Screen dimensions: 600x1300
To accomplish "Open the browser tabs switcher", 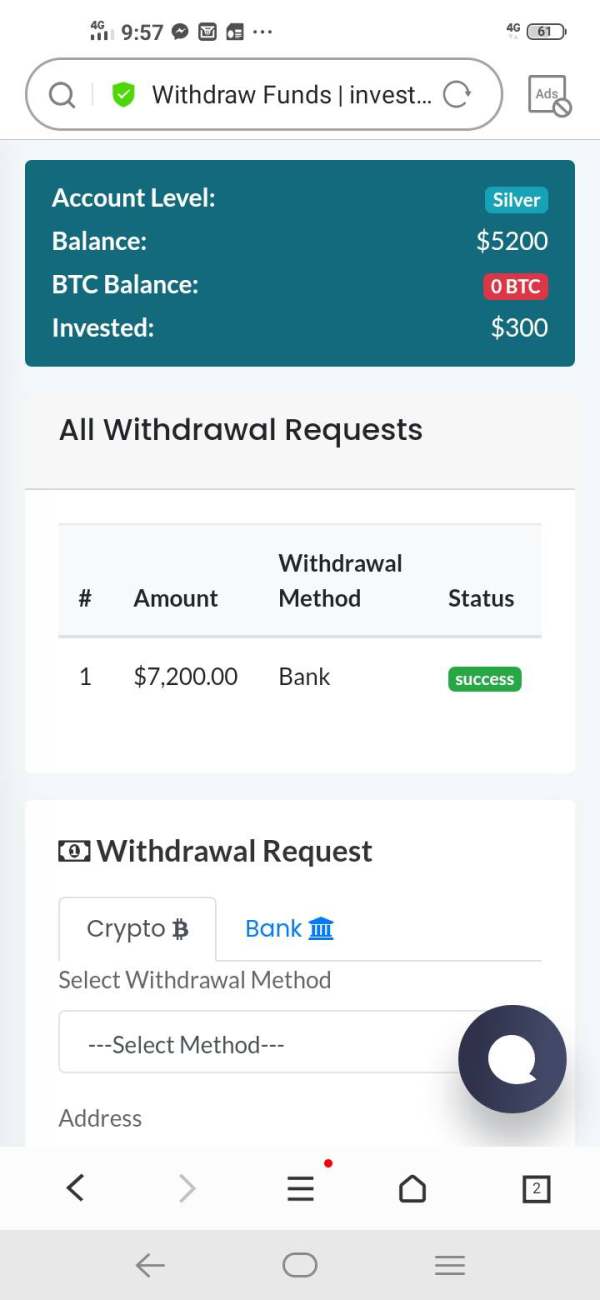I will (x=537, y=1188).
